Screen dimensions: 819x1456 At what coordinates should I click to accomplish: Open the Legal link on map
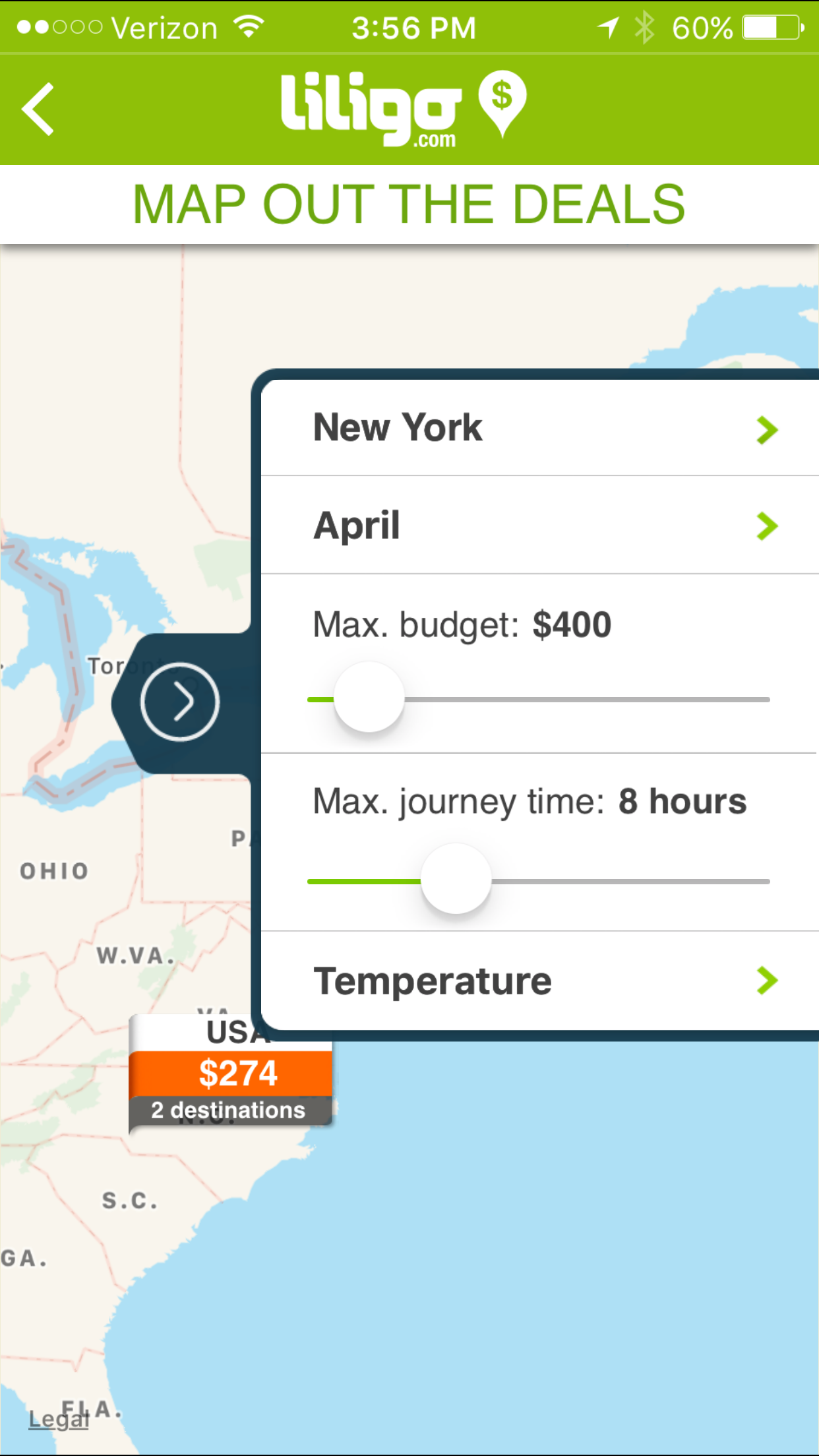point(58,1419)
